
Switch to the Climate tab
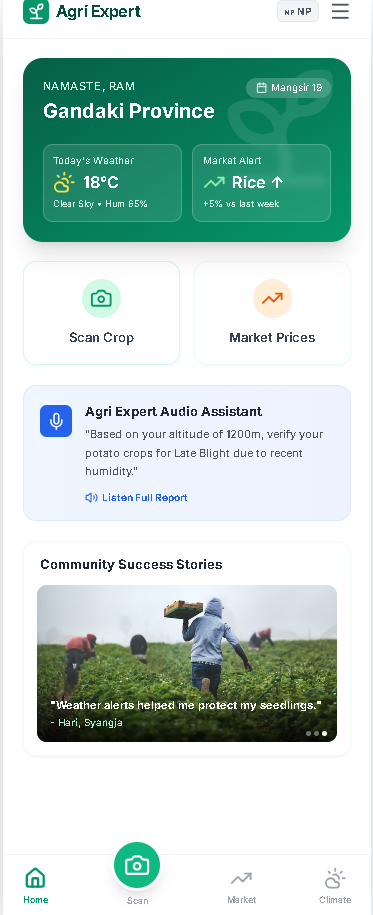pos(335,886)
